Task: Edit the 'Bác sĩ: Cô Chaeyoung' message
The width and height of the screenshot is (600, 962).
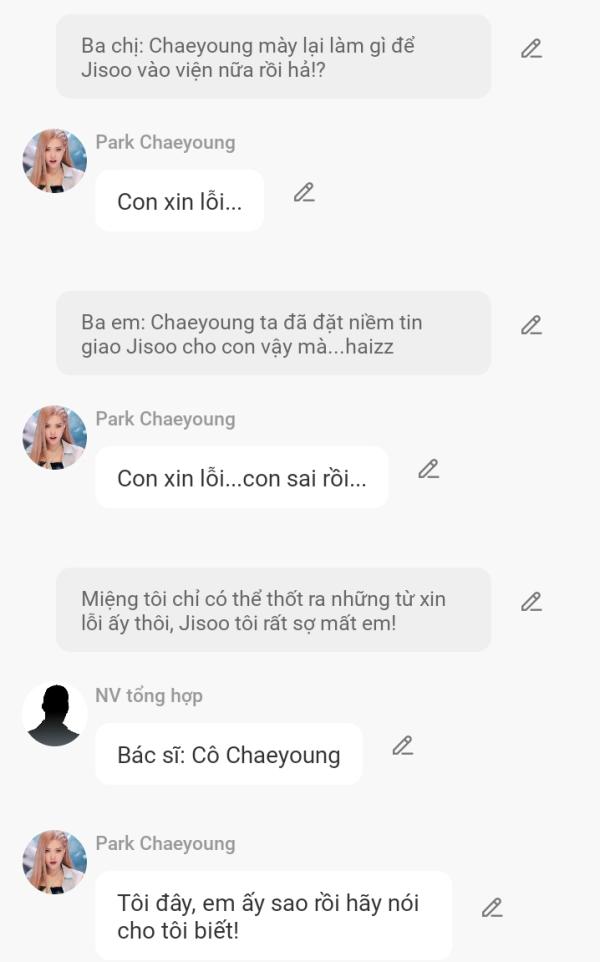Action: (402, 746)
